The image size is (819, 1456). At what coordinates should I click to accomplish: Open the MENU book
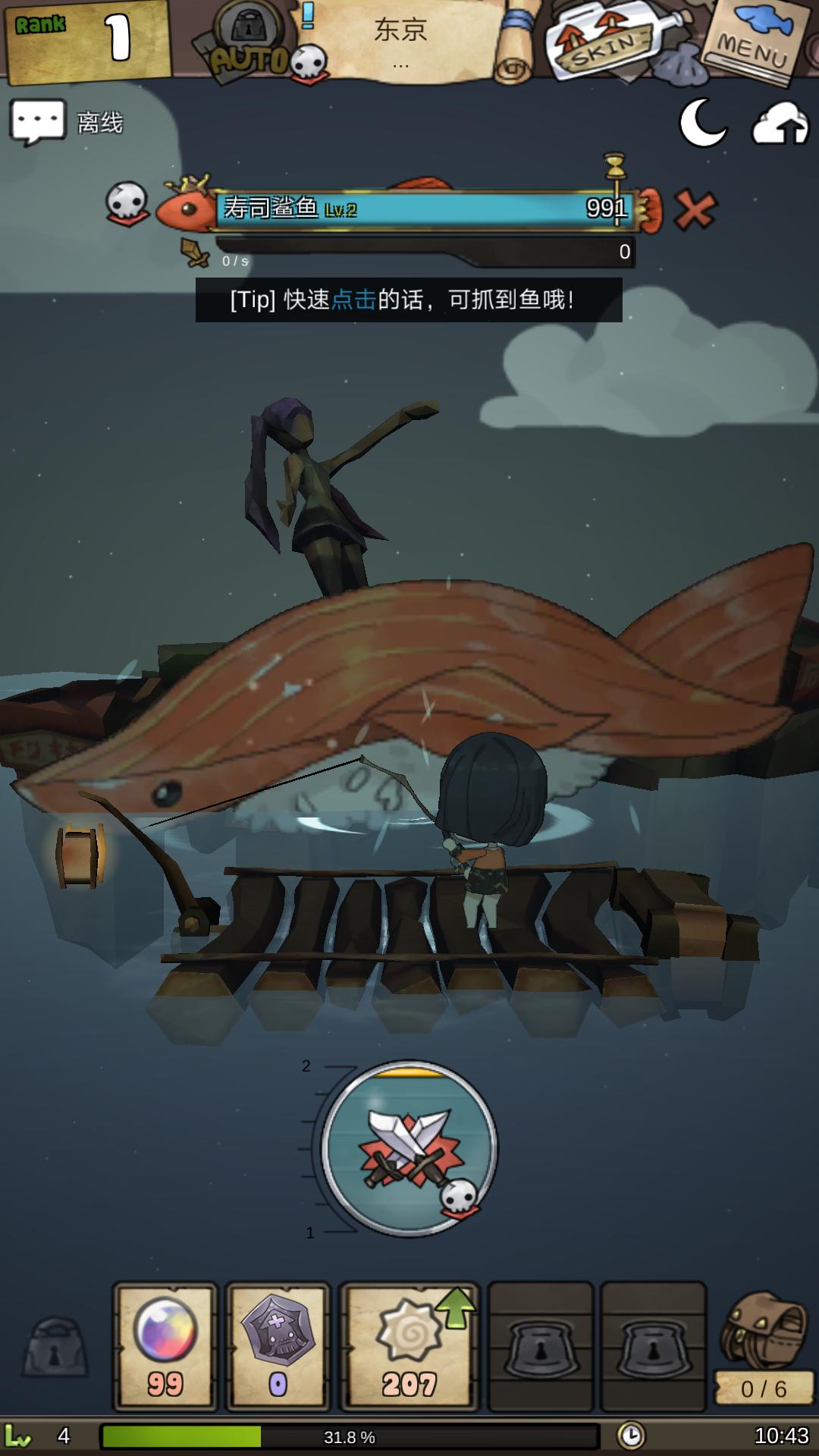(x=755, y=39)
